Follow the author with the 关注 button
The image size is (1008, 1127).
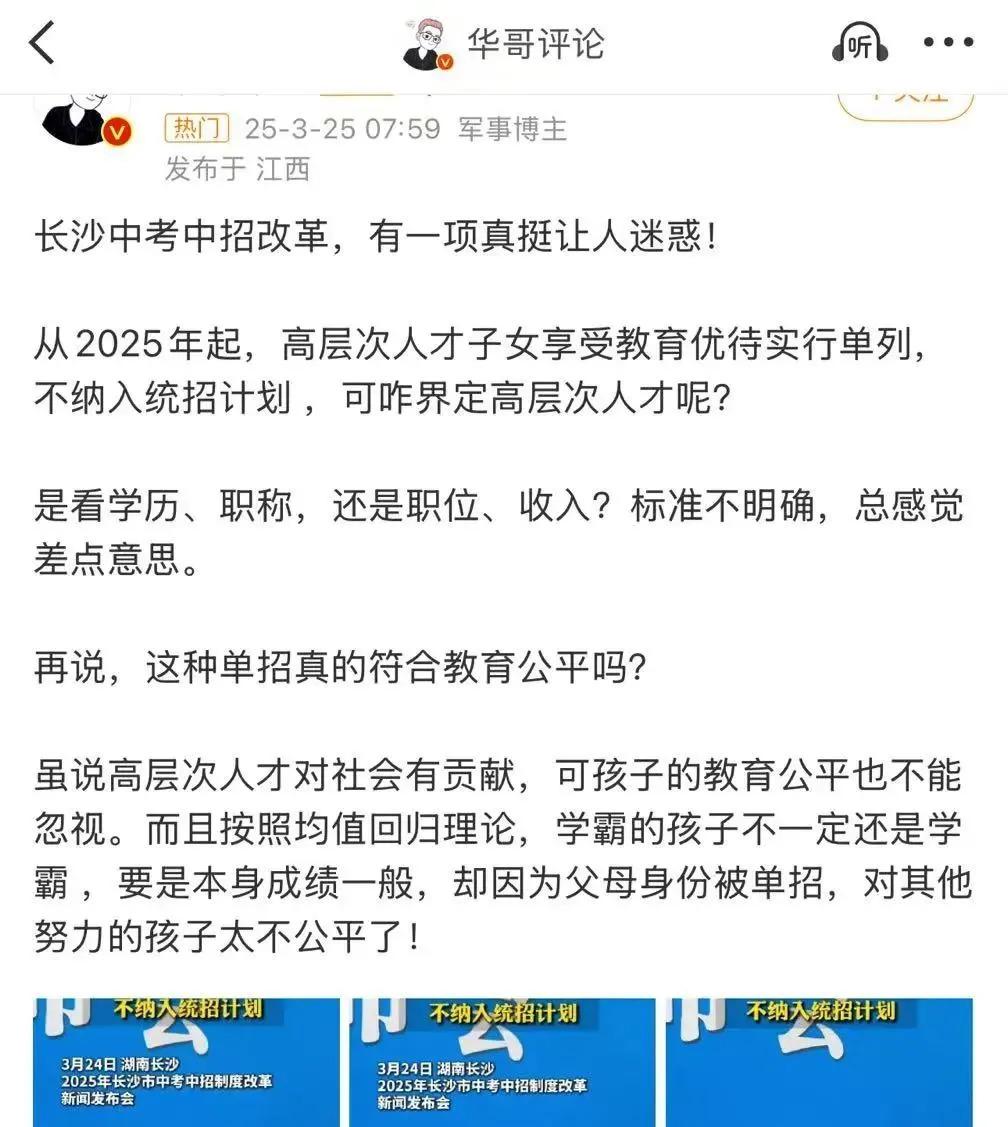coord(906,104)
